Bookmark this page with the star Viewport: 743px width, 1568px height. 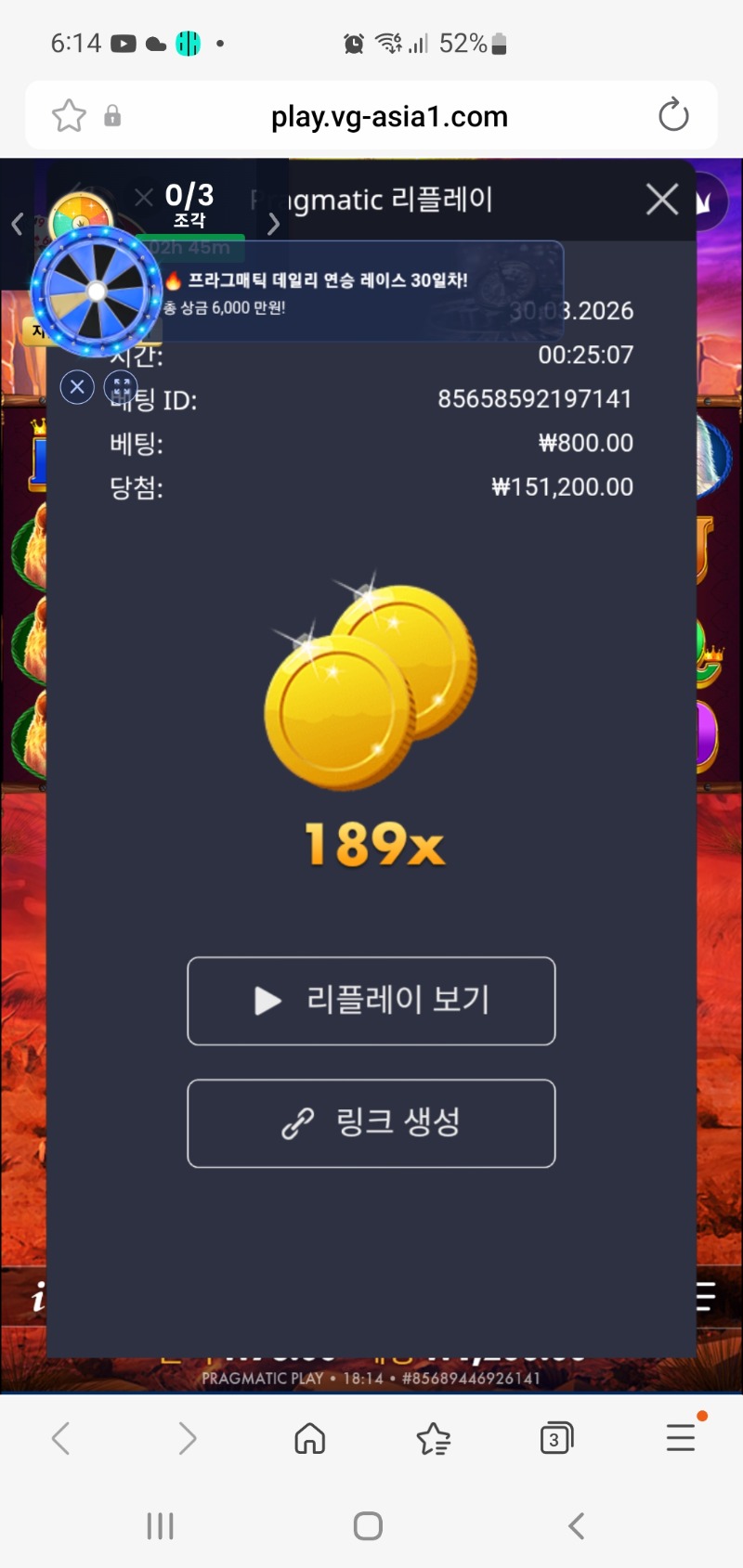69,116
